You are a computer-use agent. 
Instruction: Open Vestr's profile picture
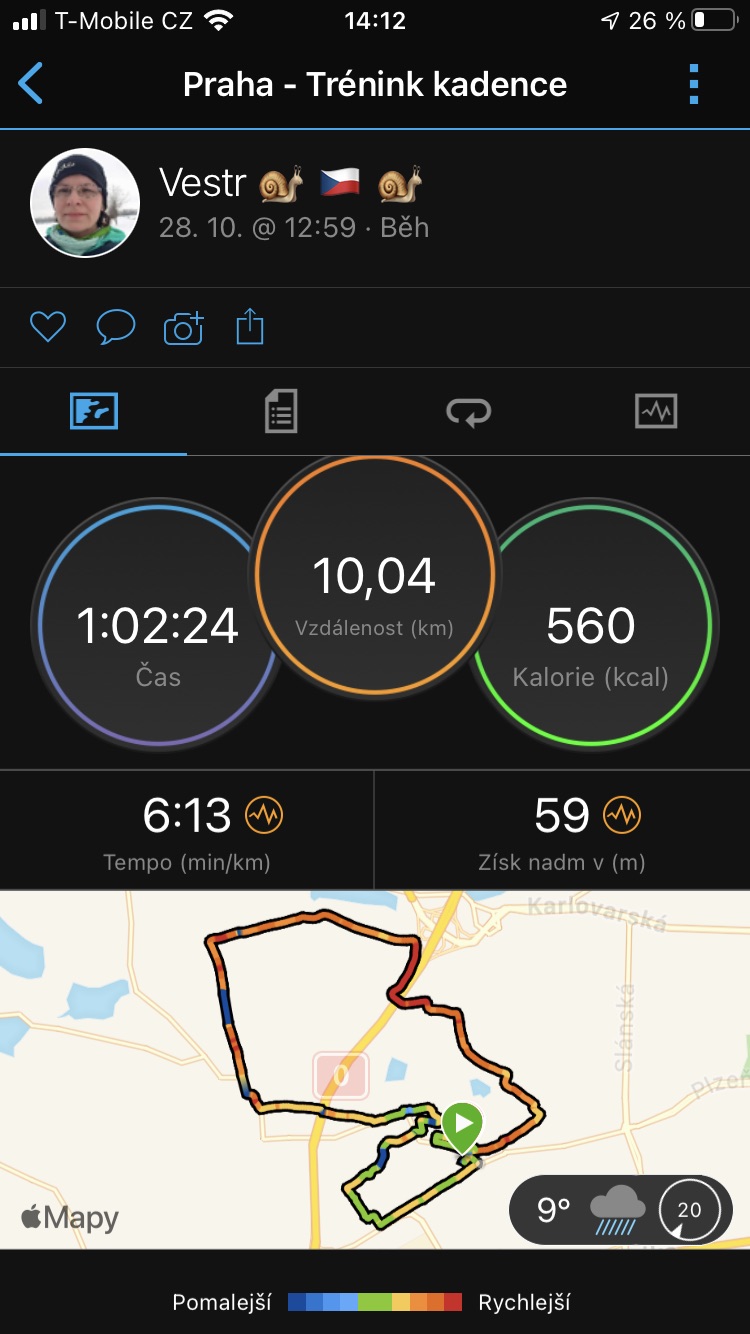(85, 204)
